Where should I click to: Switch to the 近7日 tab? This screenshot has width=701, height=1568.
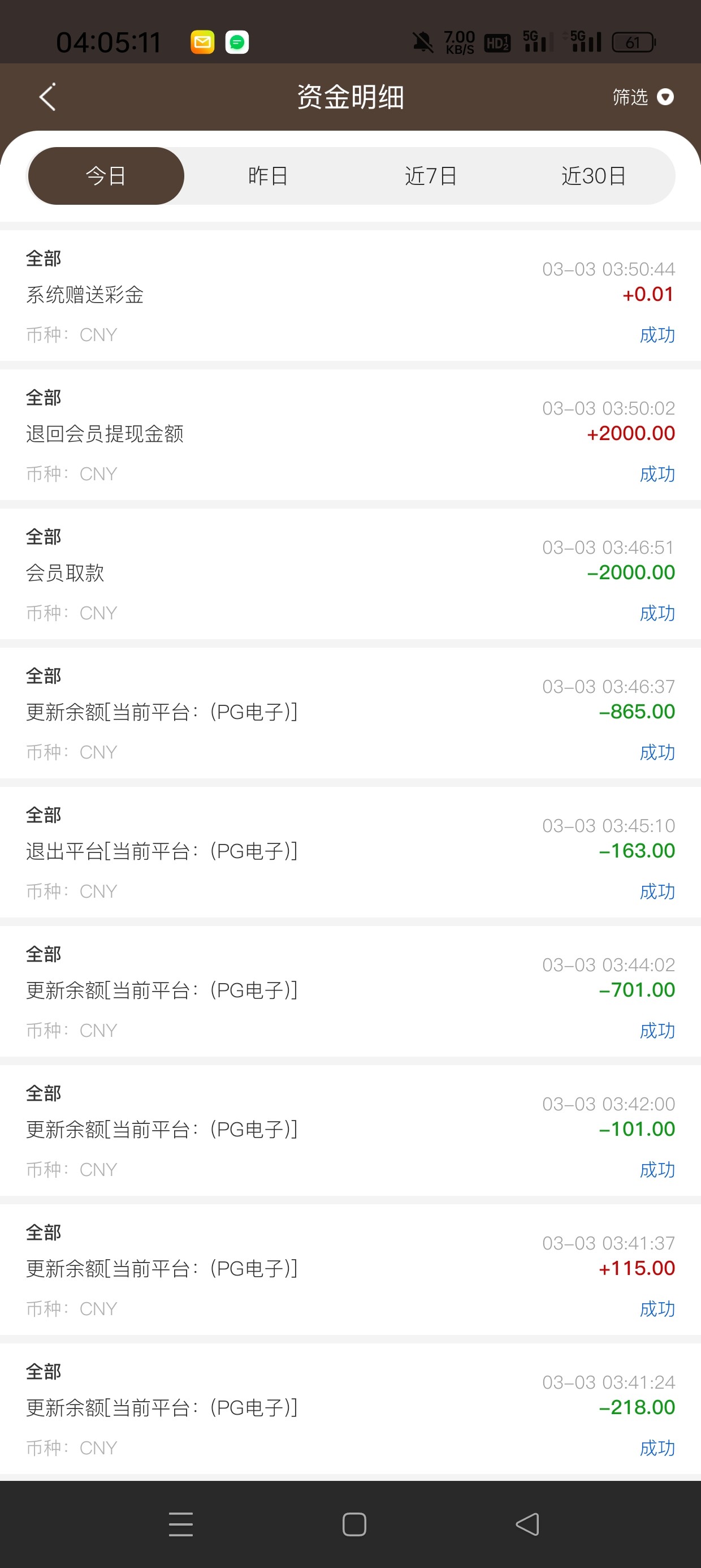[431, 176]
